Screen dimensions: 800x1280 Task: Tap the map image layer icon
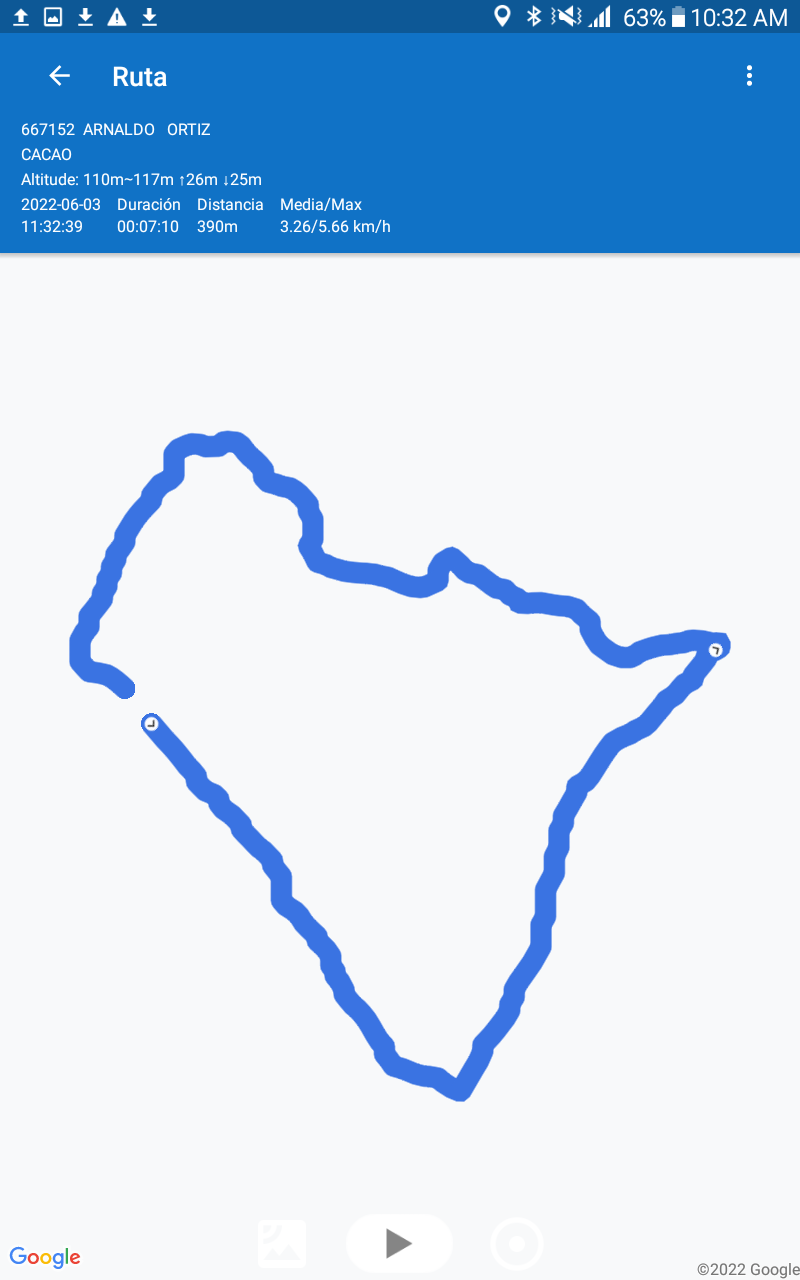click(x=282, y=1244)
